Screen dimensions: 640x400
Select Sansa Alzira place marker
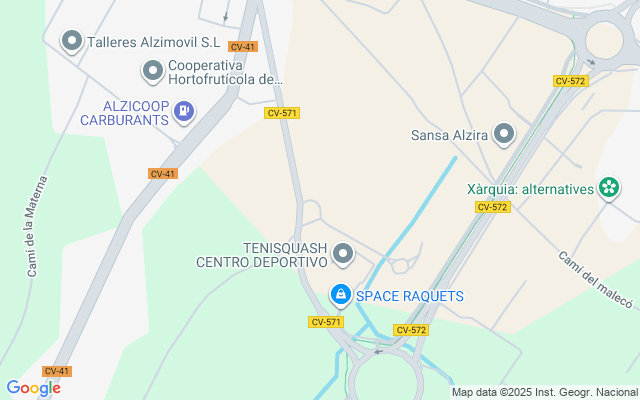point(504,134)
